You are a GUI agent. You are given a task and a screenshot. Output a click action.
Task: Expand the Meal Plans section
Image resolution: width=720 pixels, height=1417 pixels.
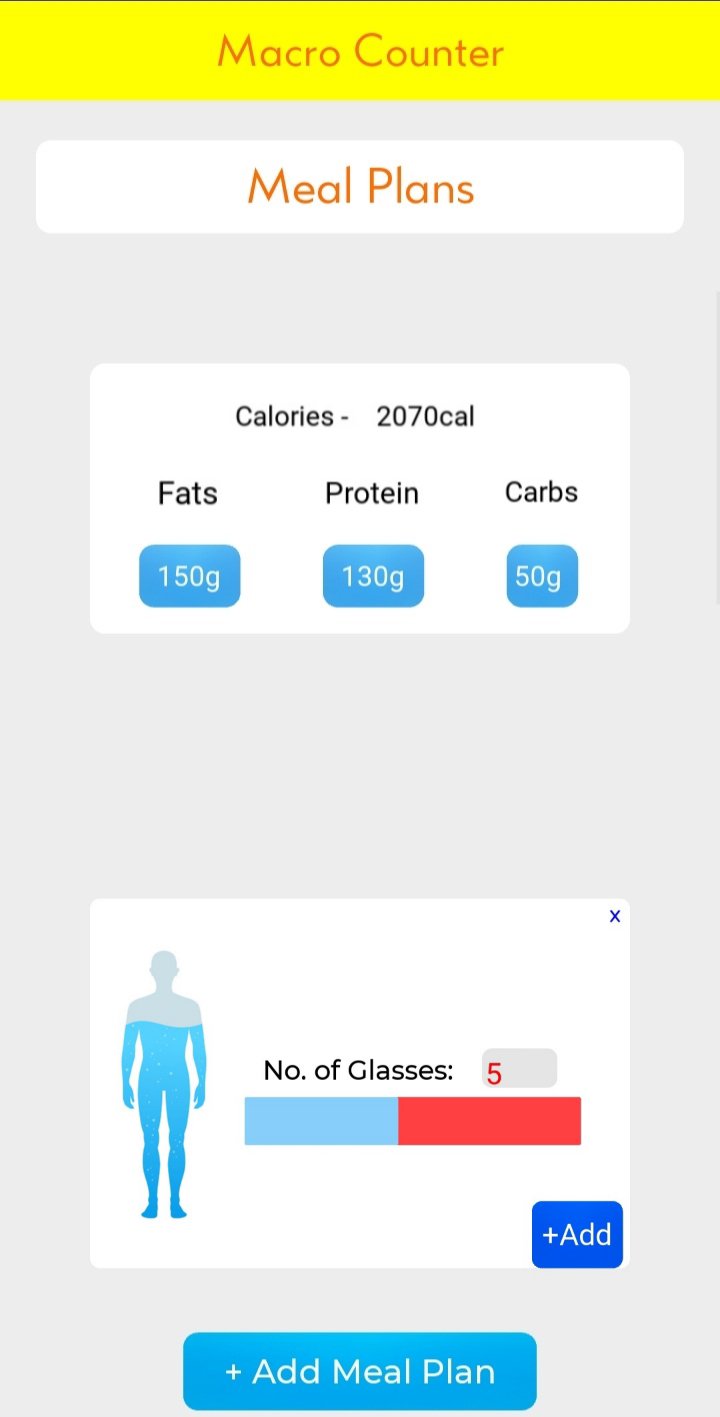pyautogui.click(x=360, y=186)
